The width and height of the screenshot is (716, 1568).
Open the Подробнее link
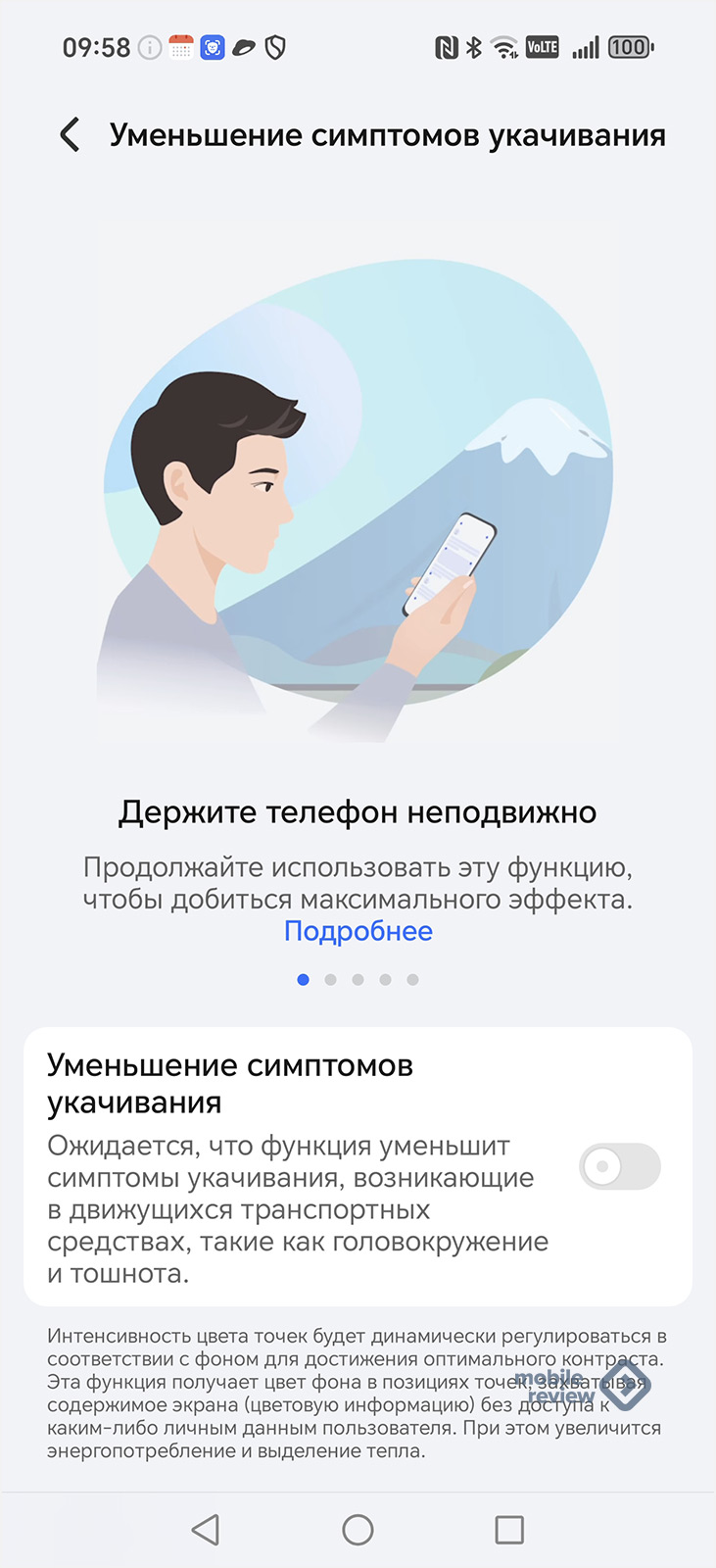[x=358, y=931]
